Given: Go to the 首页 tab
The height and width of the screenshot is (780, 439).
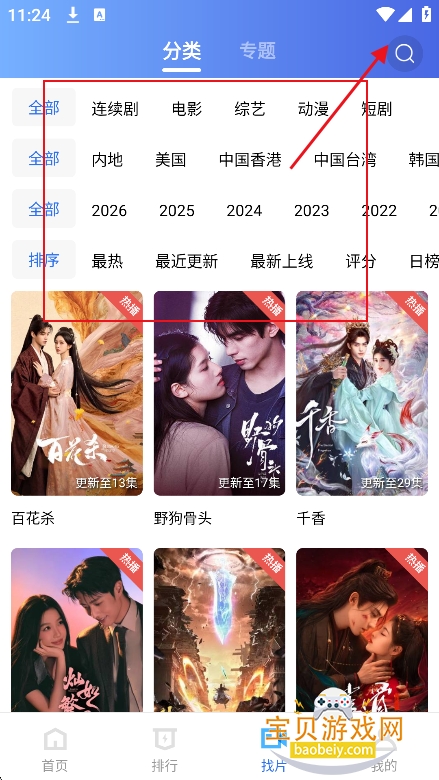Looking at the screenshot, I should pyautogui.click(x=55, y=750).
